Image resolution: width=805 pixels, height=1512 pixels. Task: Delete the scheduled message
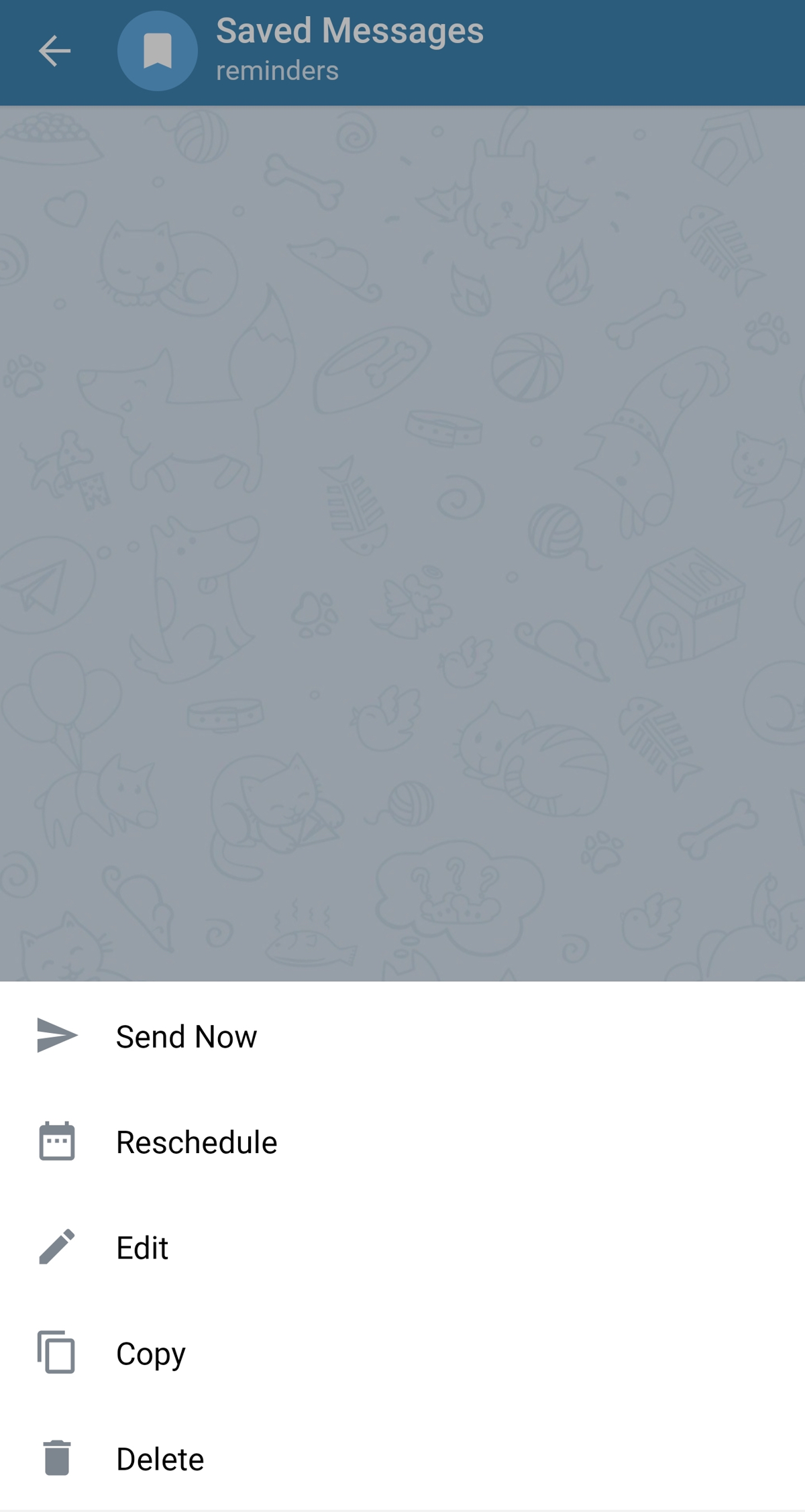pyautogui.click(x=160, y=1459)
